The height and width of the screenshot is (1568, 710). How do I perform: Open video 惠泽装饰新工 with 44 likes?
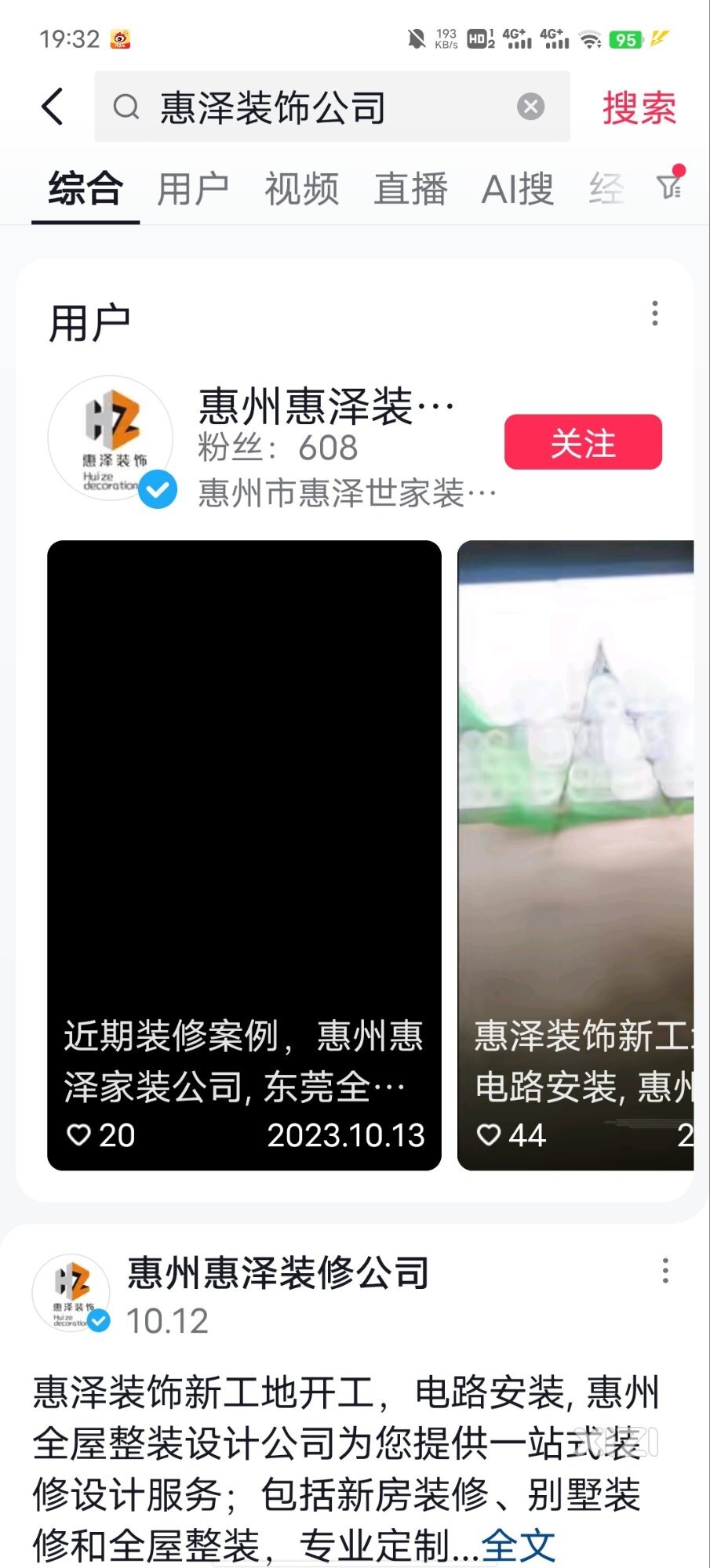576,855
